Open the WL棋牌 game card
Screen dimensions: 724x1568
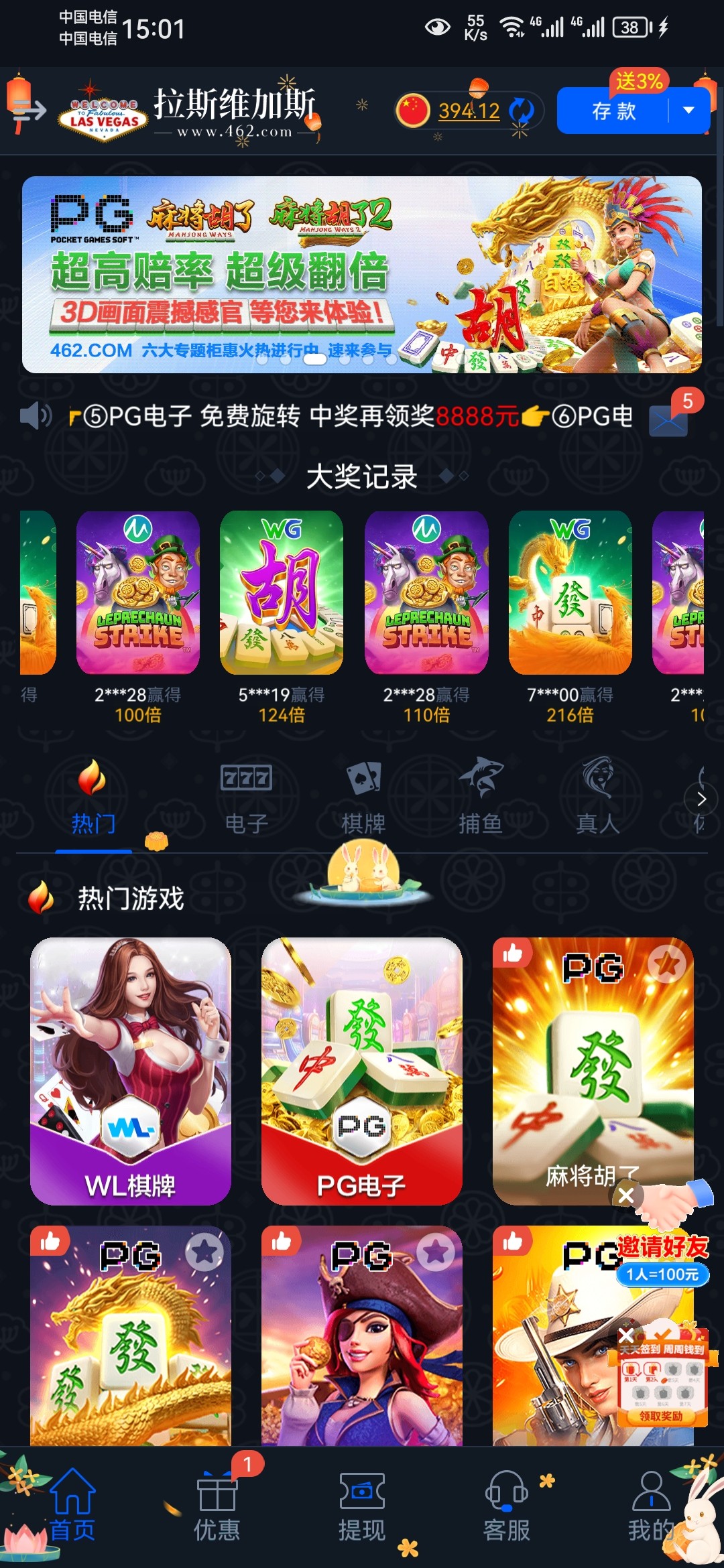(x=131, y=1070)
